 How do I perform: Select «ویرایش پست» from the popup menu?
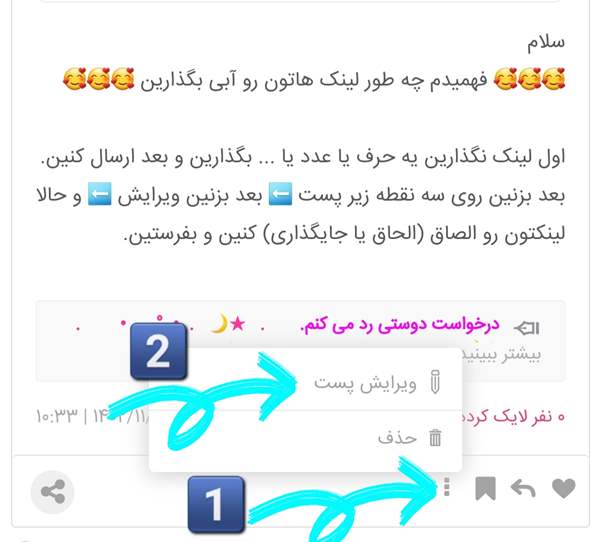tap(375, 383)
